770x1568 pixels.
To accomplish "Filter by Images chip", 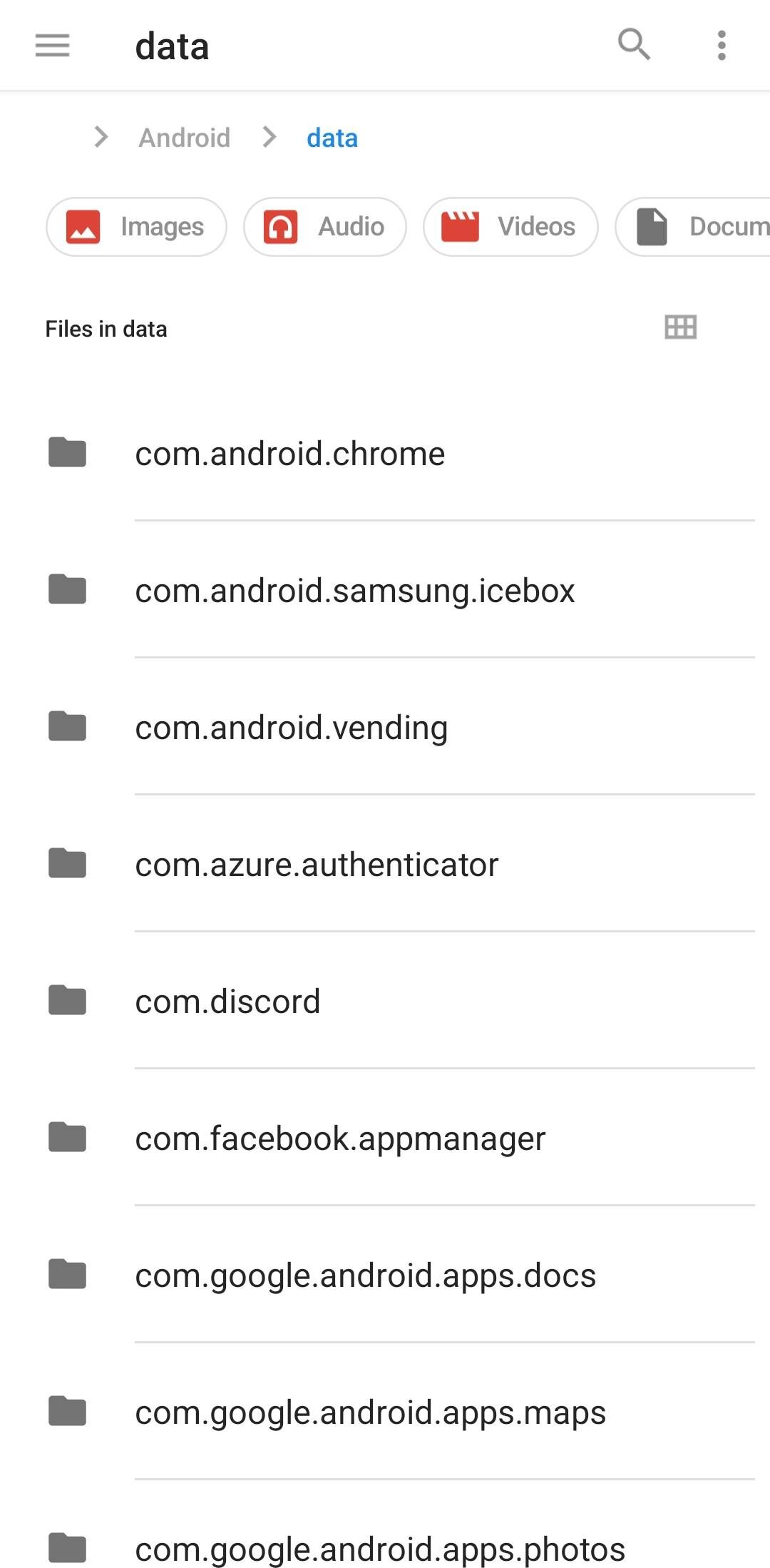I will point(137,227).
